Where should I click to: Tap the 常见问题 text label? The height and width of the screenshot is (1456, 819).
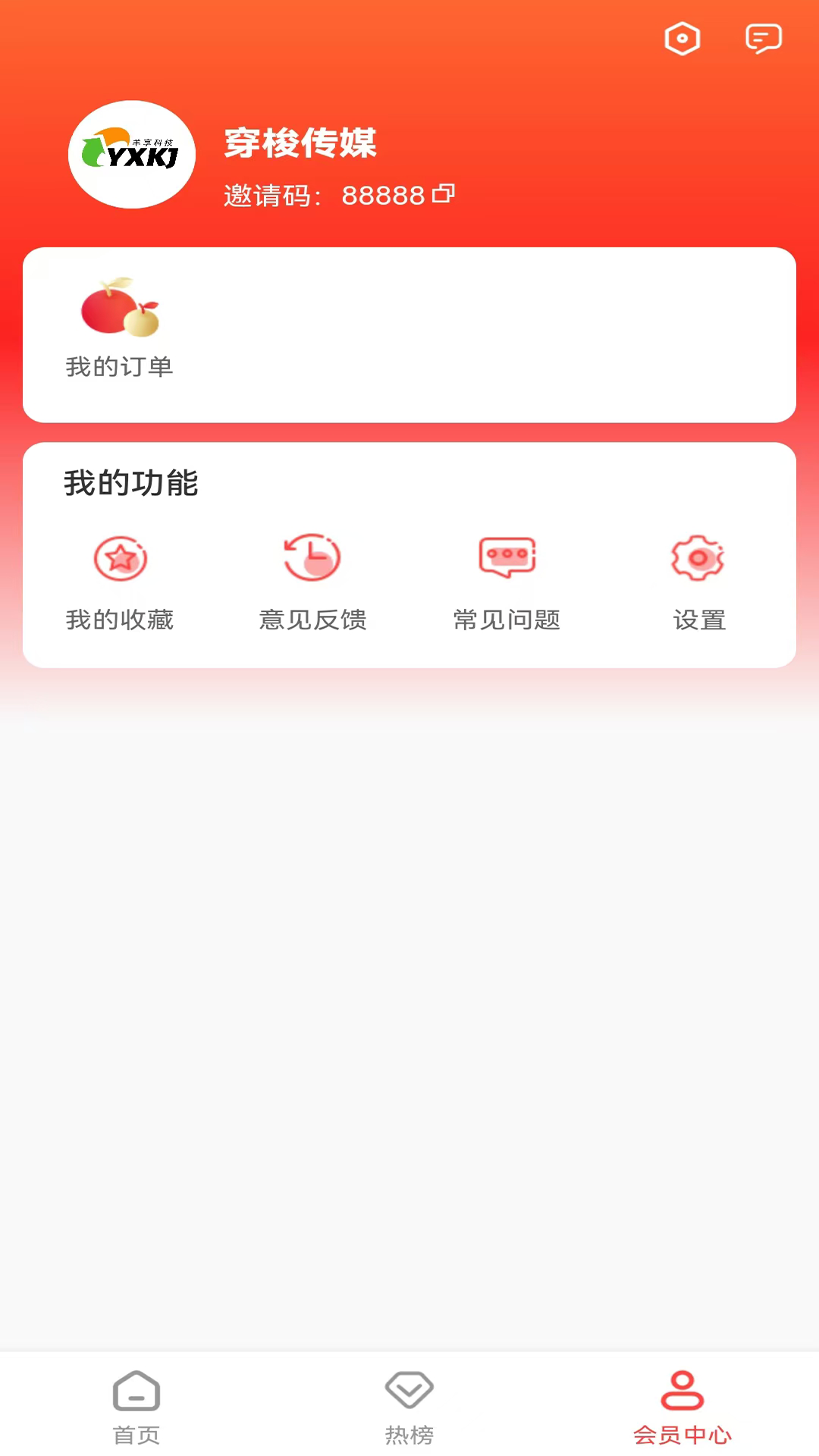coord(507,620)
